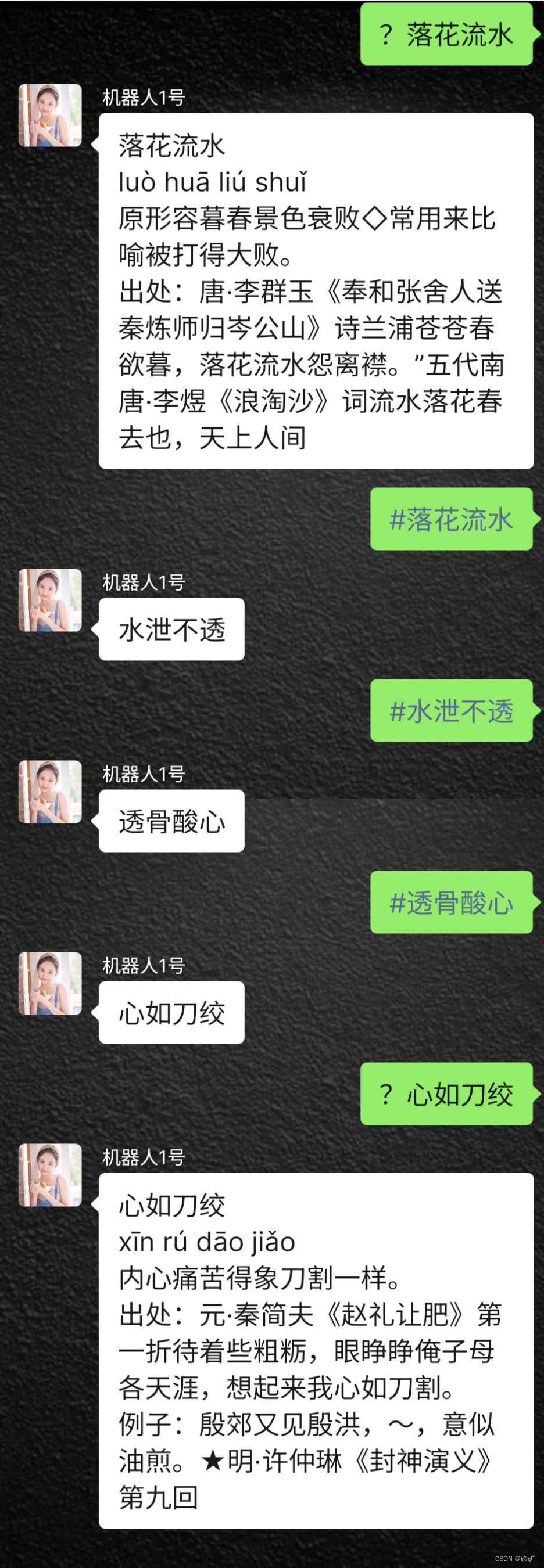The width and height of the screenshot is (544, 1568).
Task: View 机器人1号's profile from the 落花流水 definition message
Action: tap(50, 115)
